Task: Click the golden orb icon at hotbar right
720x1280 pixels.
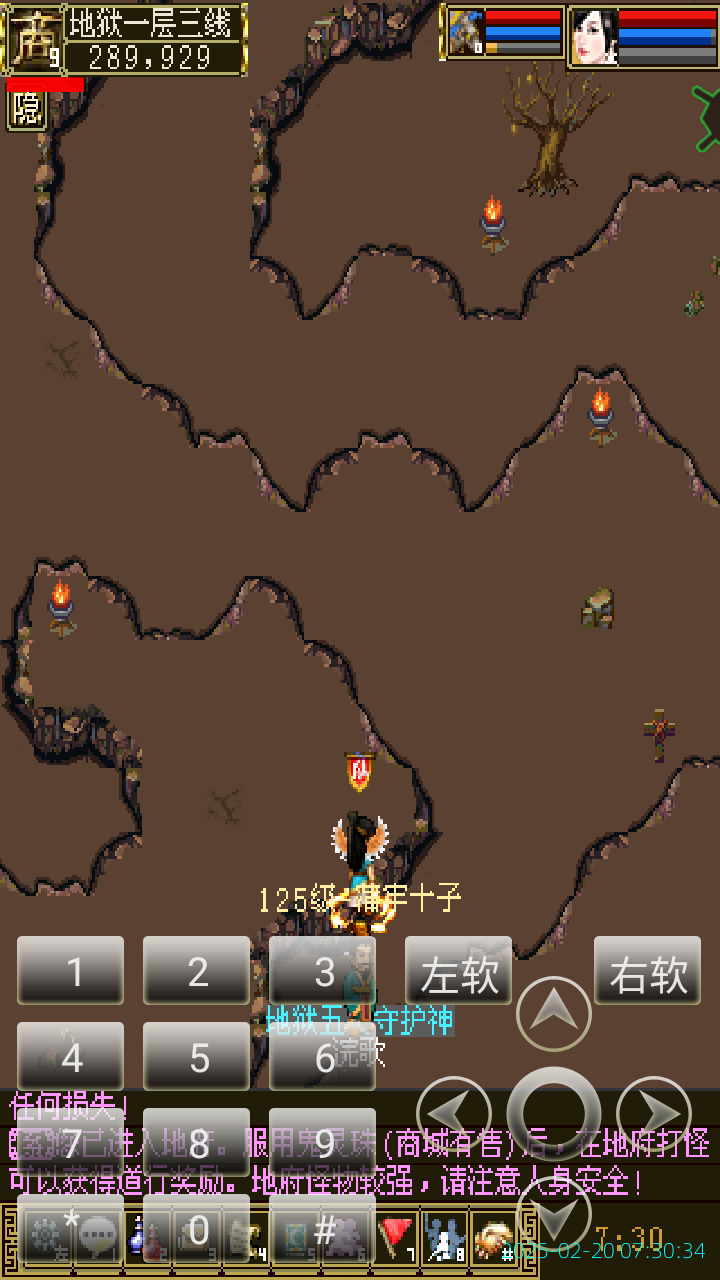Action: pos(491,1237)
